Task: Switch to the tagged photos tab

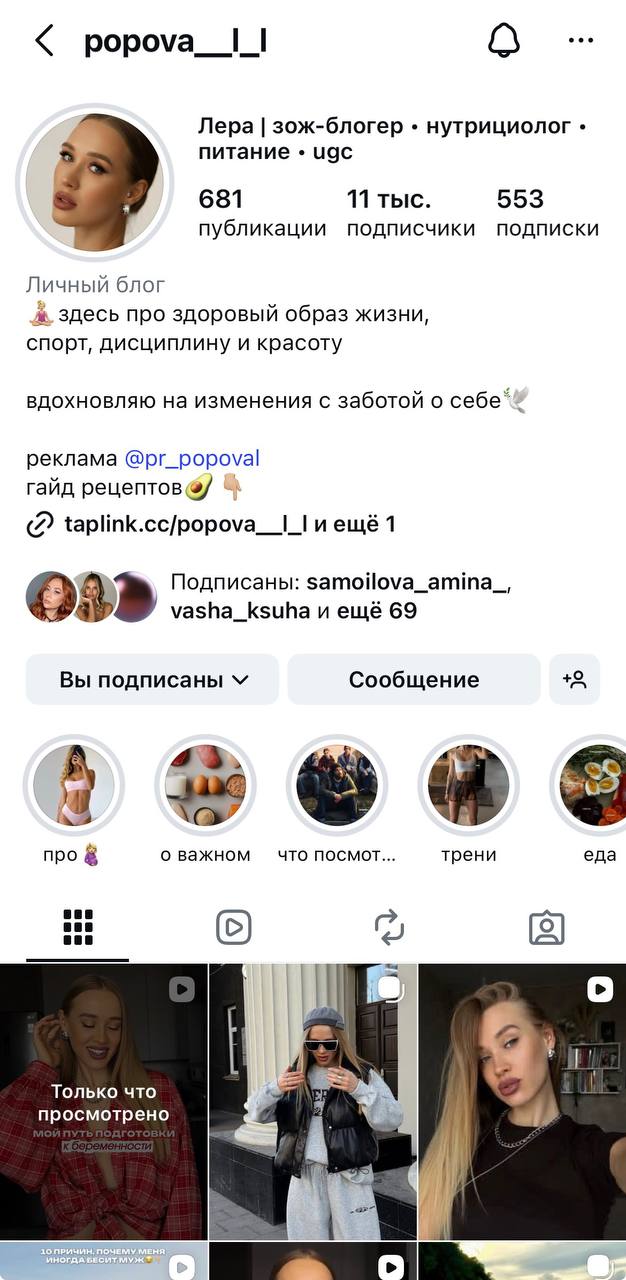Action: (x=547, y=928)
